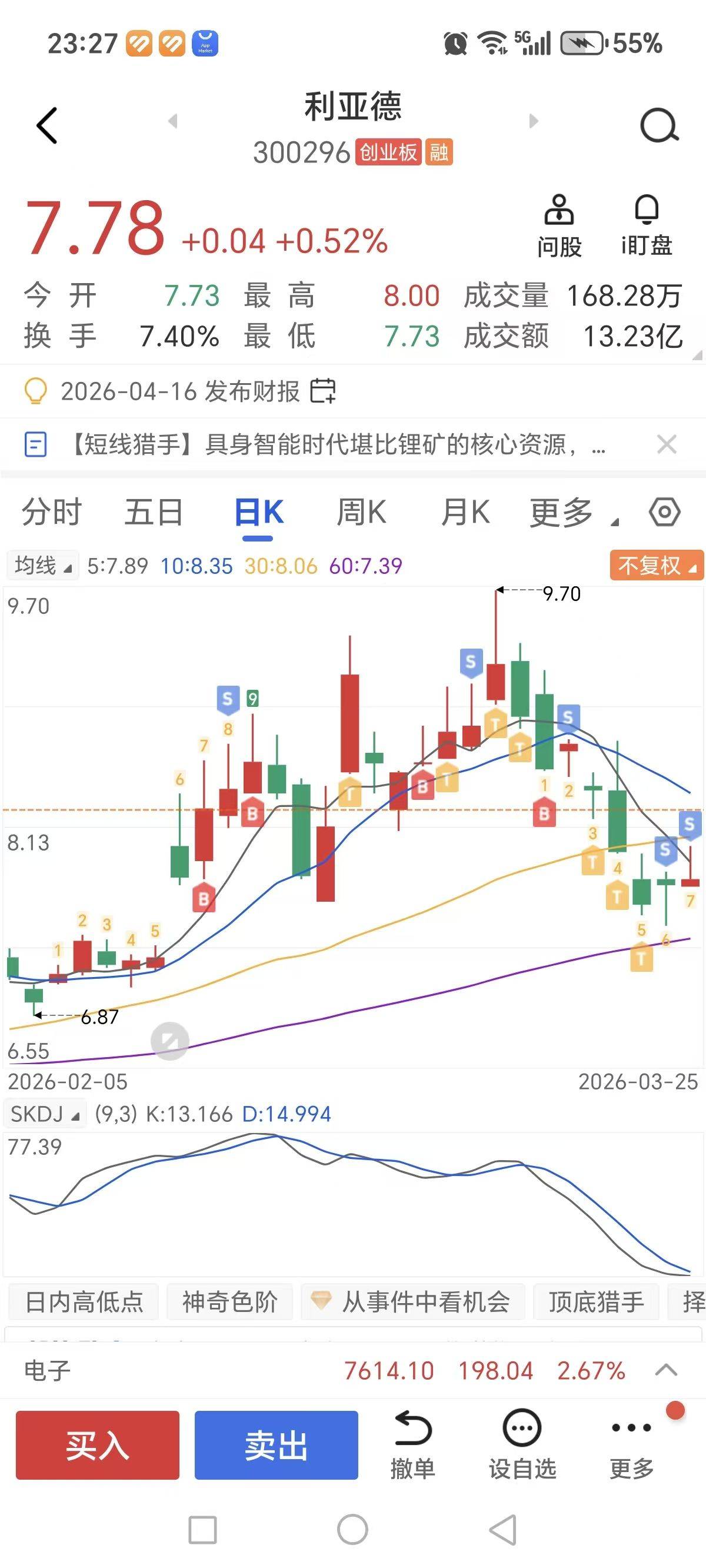
Task: Tap the blue 卖出 sell button
Action: point(277,1445)
